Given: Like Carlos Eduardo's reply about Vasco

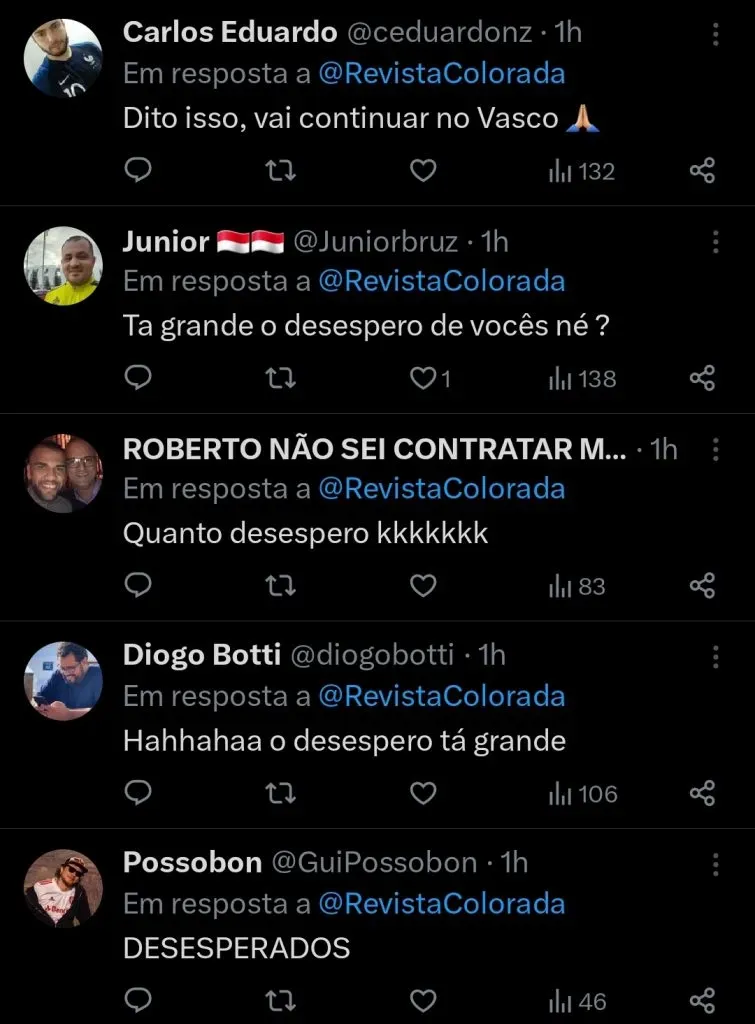Looking at the screenshot, I should pos(424,171).
